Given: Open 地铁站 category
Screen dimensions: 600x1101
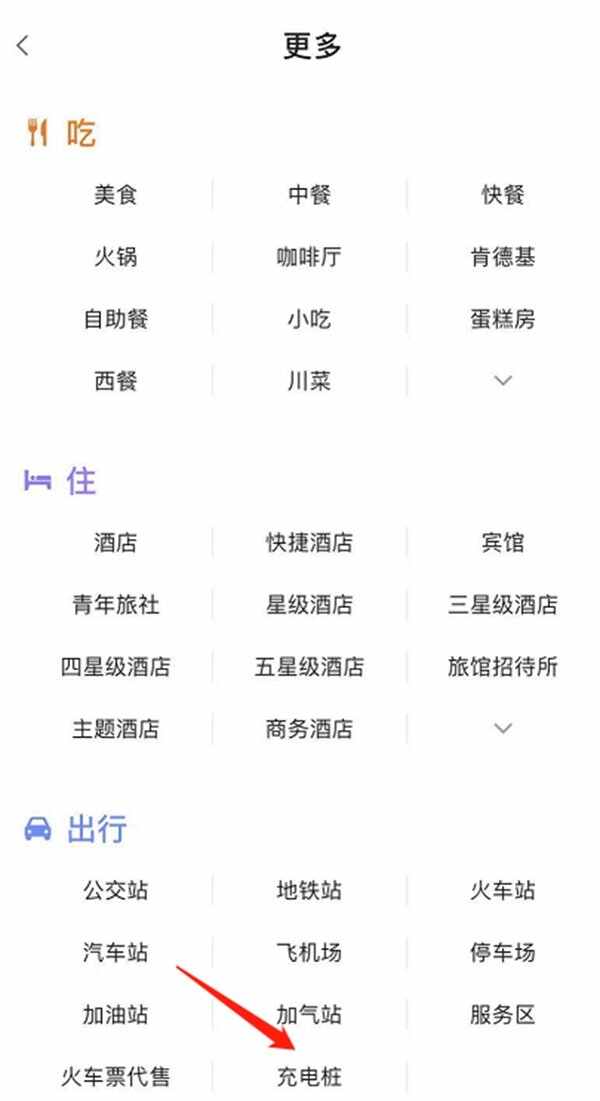Looking at the screenshot, I should tap(309, 890).
